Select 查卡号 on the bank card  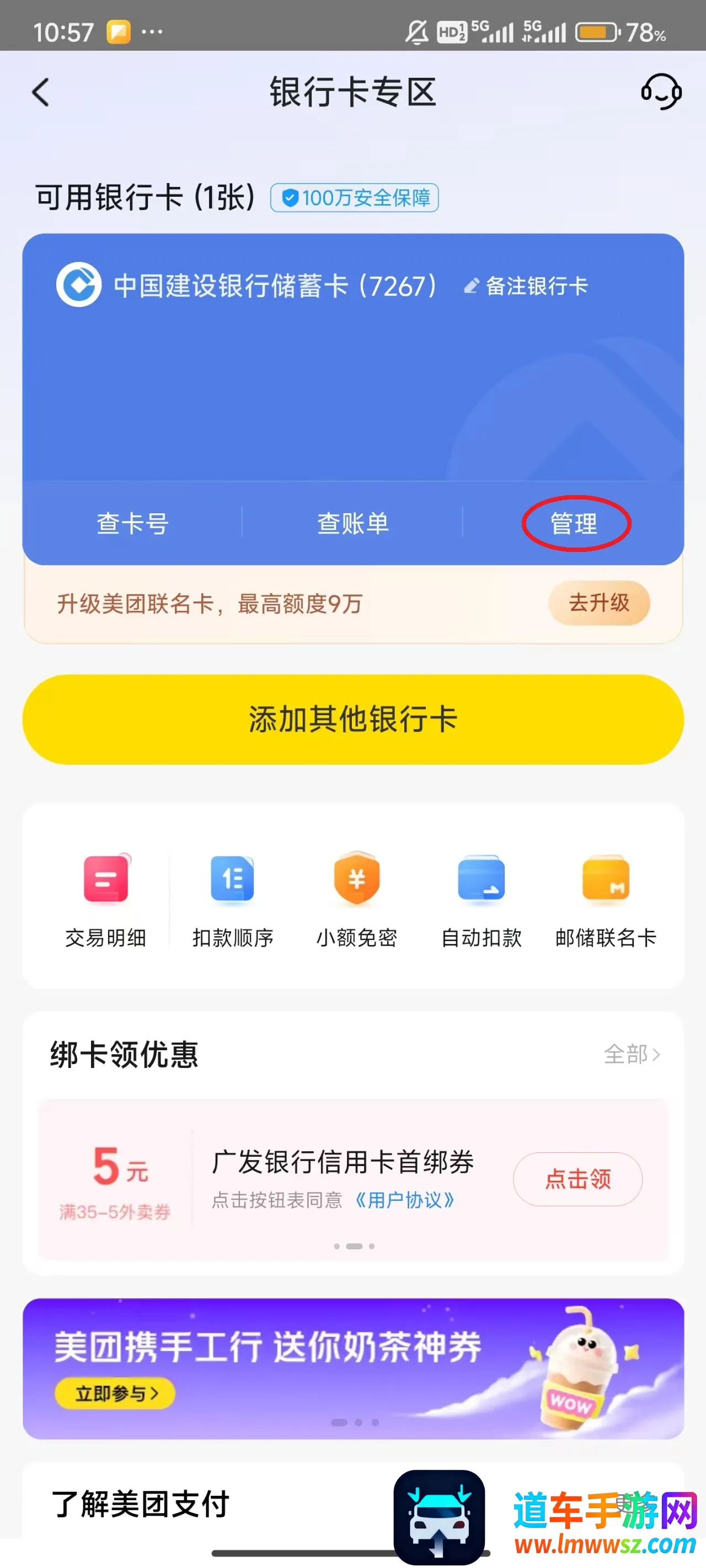point(132,523)
